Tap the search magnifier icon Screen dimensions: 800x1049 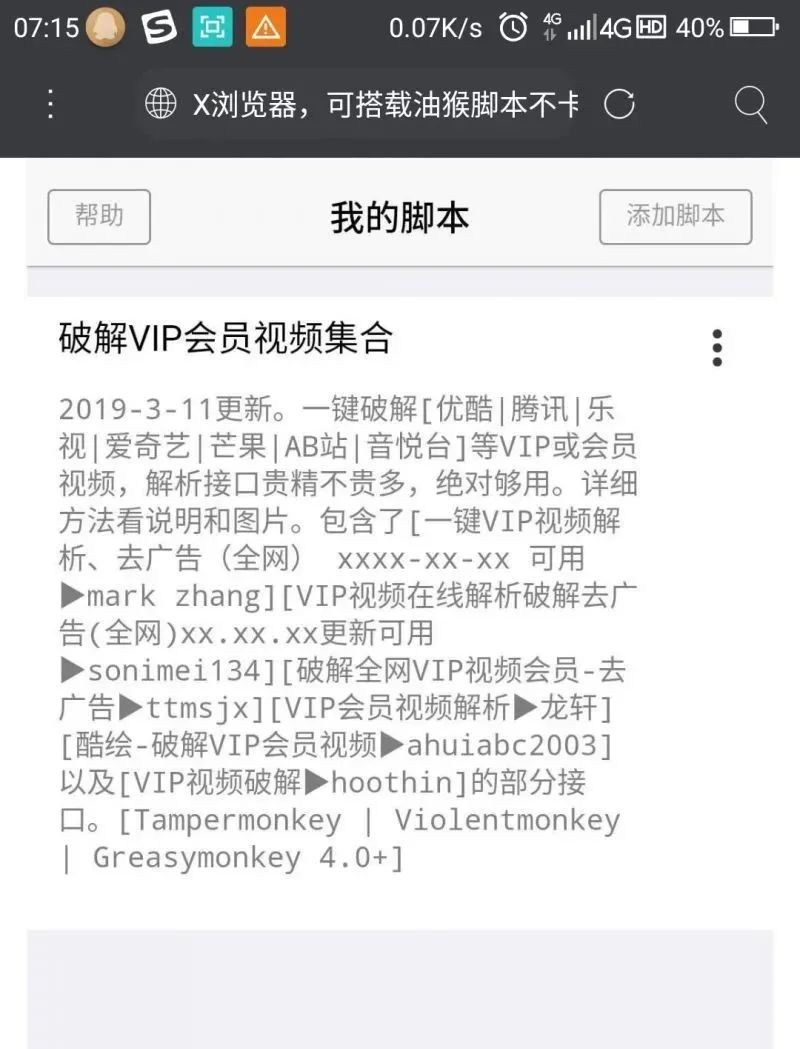click(748, 103)
